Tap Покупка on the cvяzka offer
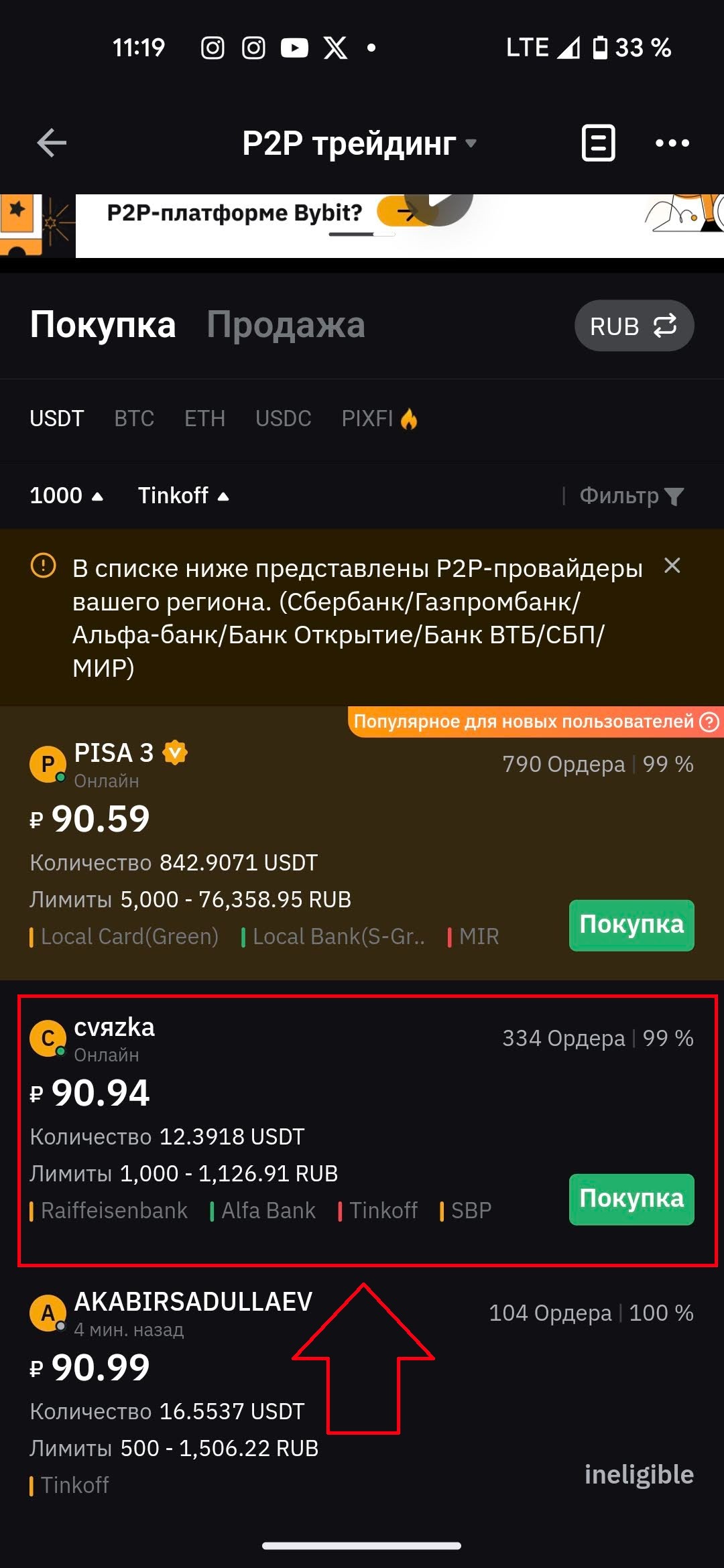The width and height of the screenshot is (724, 1568). pyautogui.click(x=631, y=1199)
